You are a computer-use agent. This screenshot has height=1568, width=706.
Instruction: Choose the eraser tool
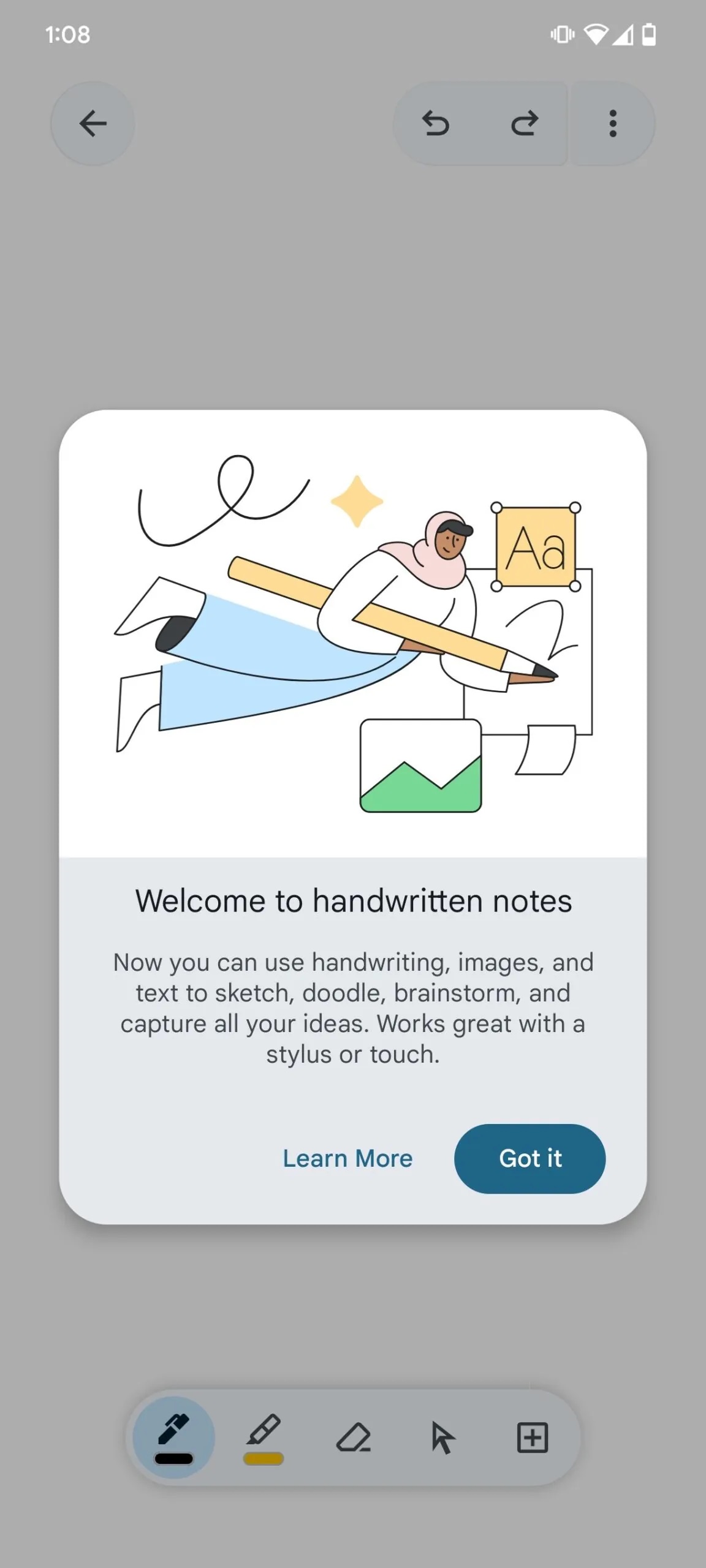[354, 1437]
